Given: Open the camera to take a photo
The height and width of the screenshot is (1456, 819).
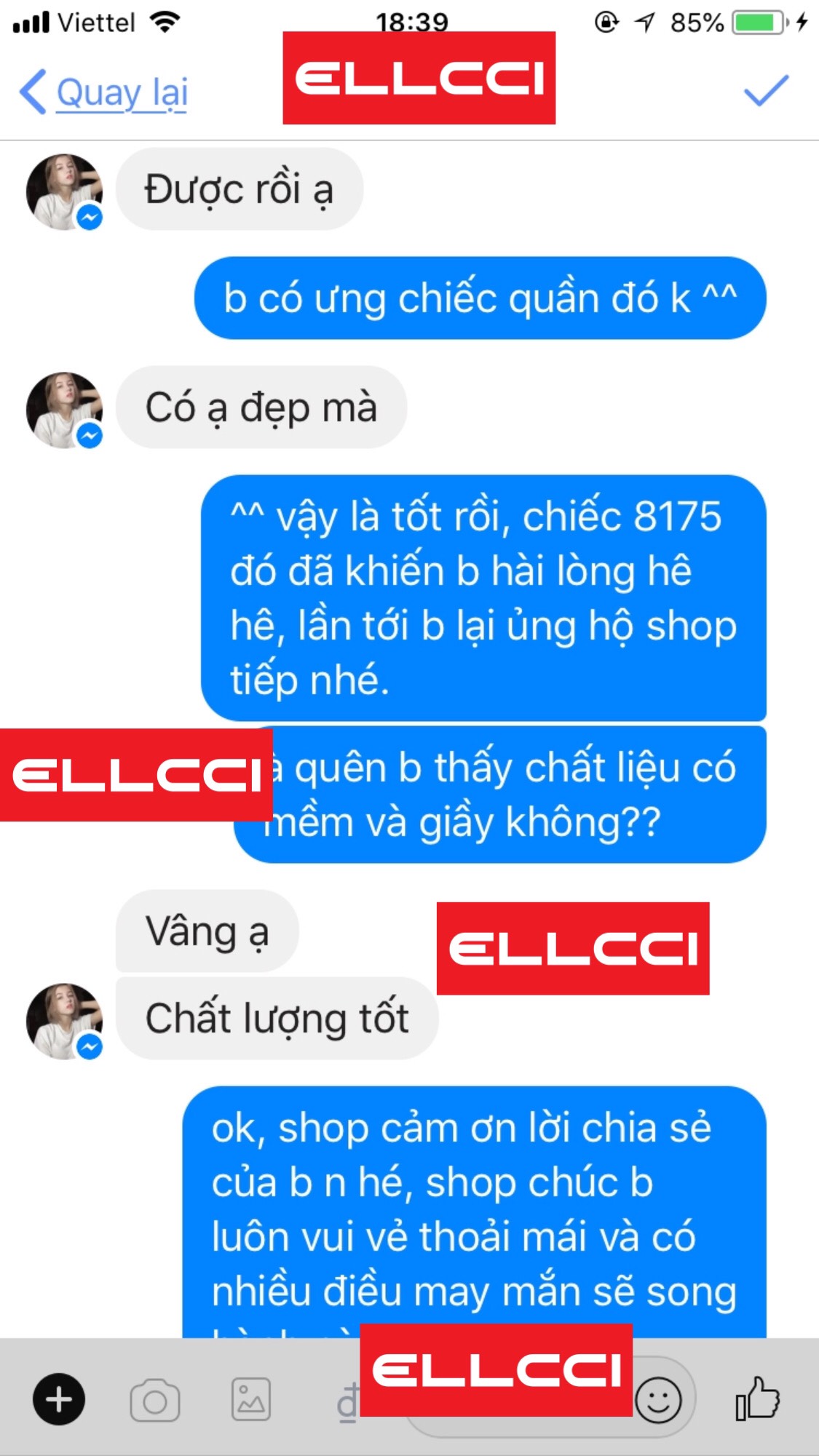Looking at the screenshot, I should 155,1399.
